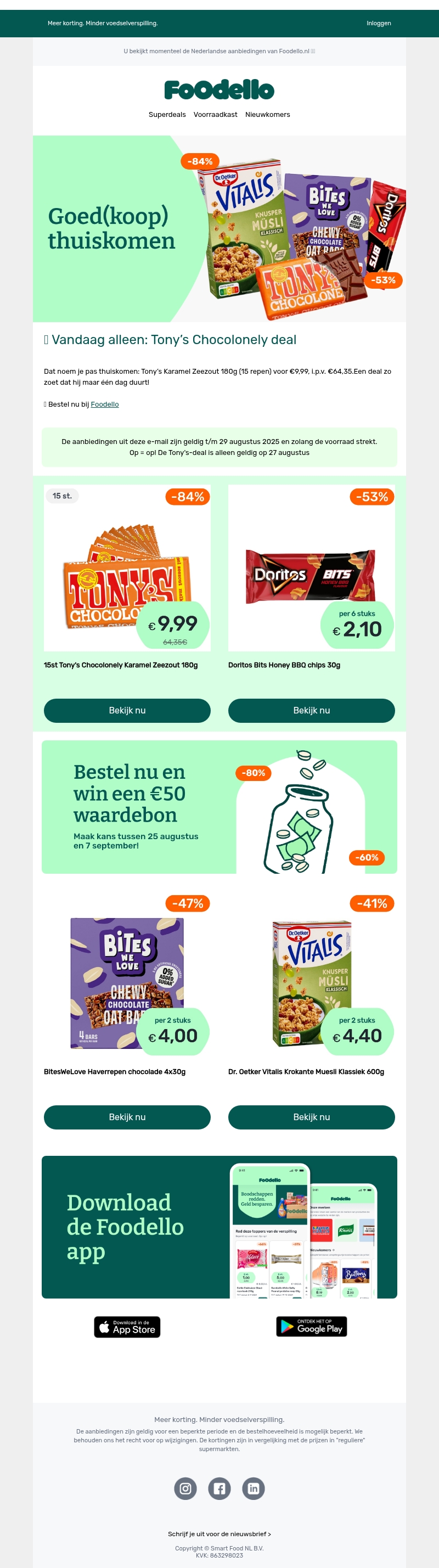Open Foodello's Facebook page
Image resolution: width=439 pixels, height=1568 pixels.
coord(219,1489)
